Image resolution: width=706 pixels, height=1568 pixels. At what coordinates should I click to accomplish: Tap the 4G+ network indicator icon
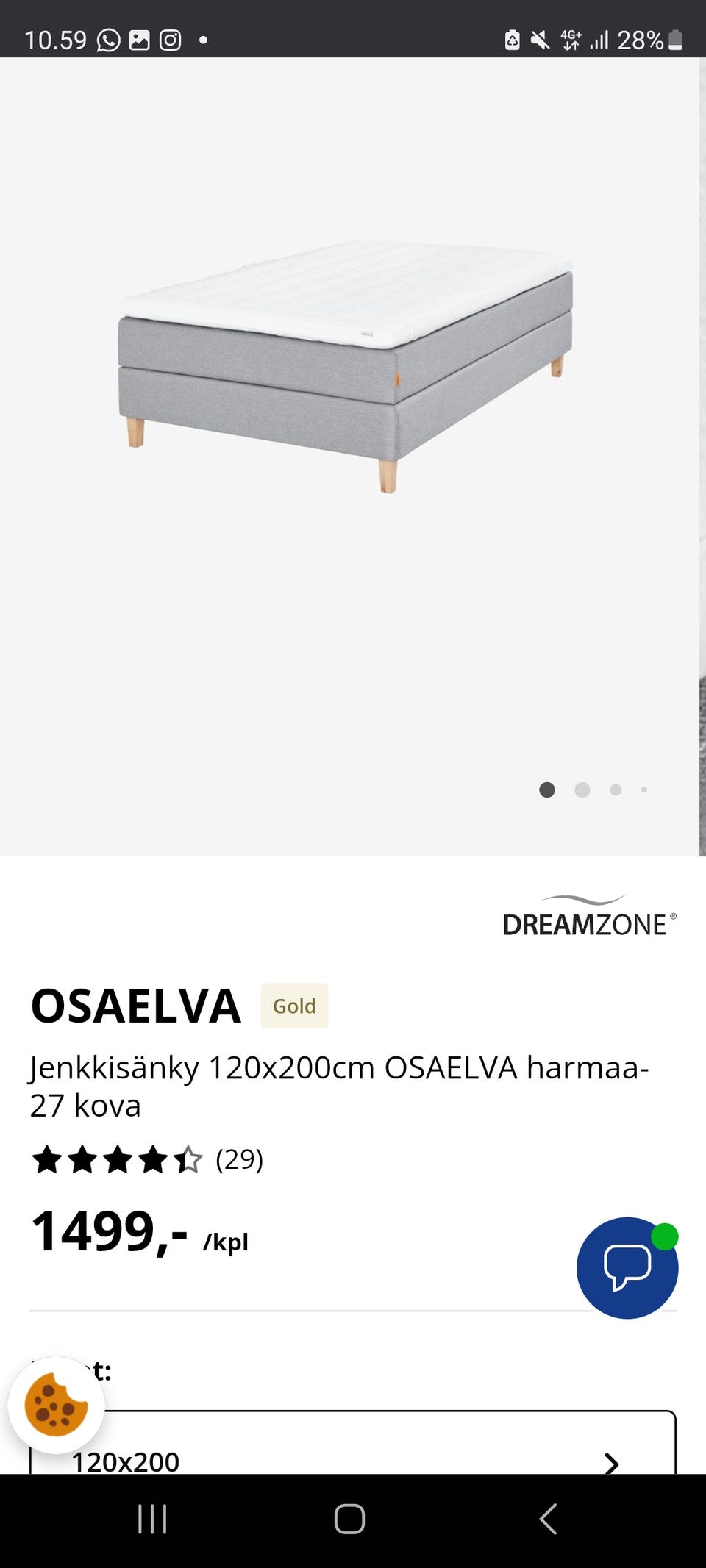[x=571, y=40]
